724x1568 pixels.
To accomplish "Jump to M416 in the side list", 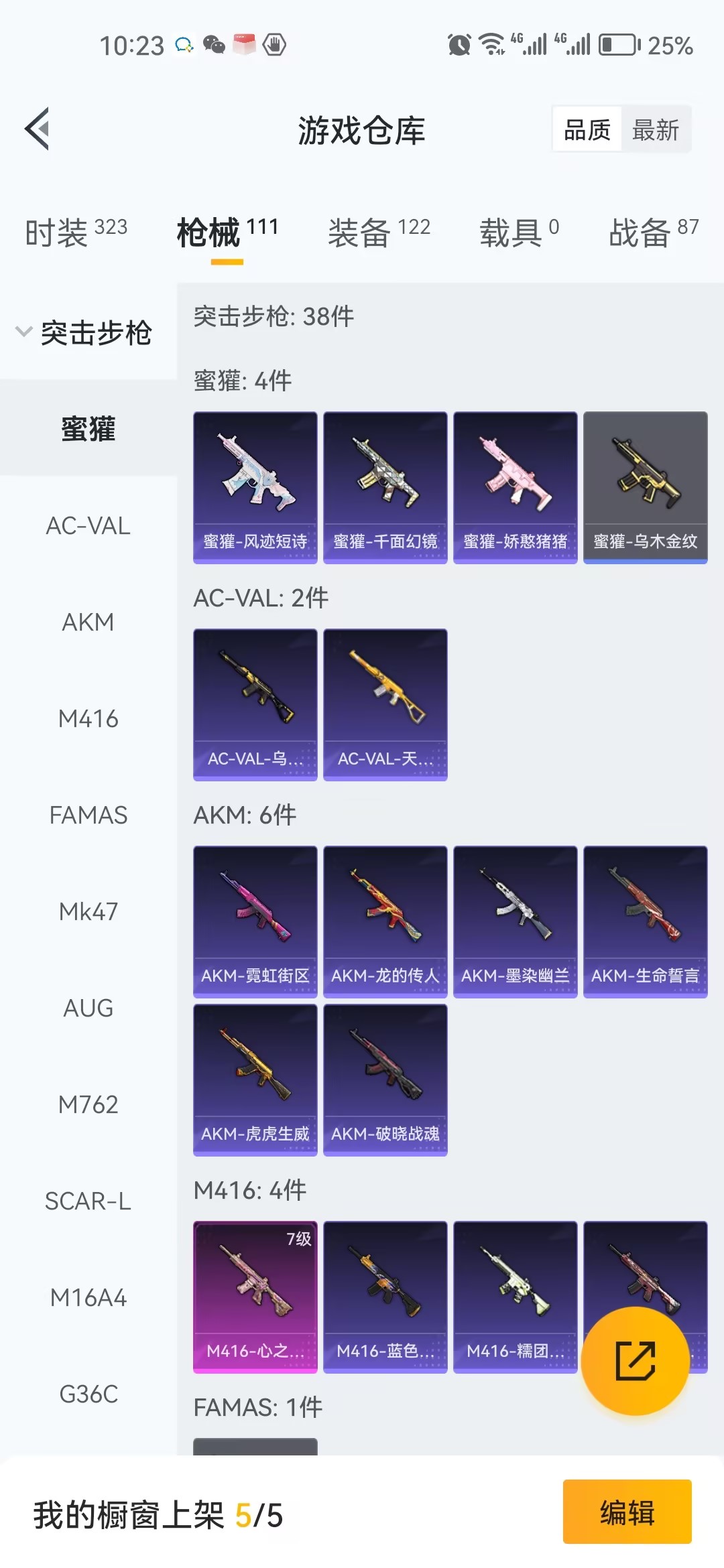I will click(x=88, y=719).
